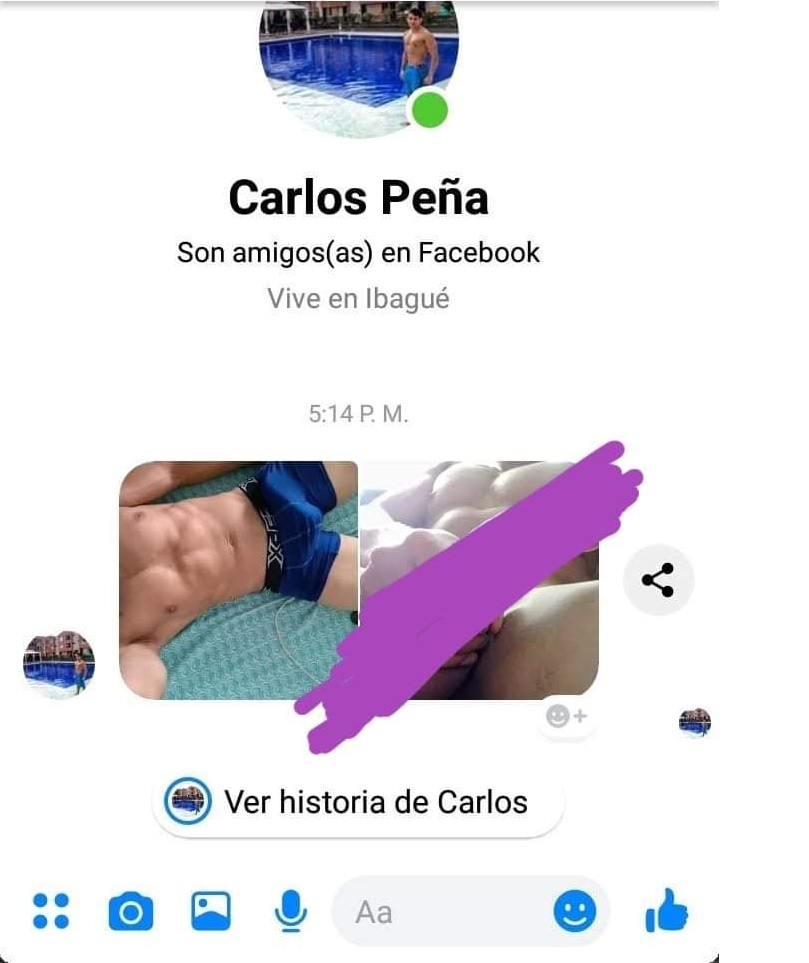Open the gallery image picker
Image resolution: width=809 pixels, height=963 pixels.
tap(211, 911)
